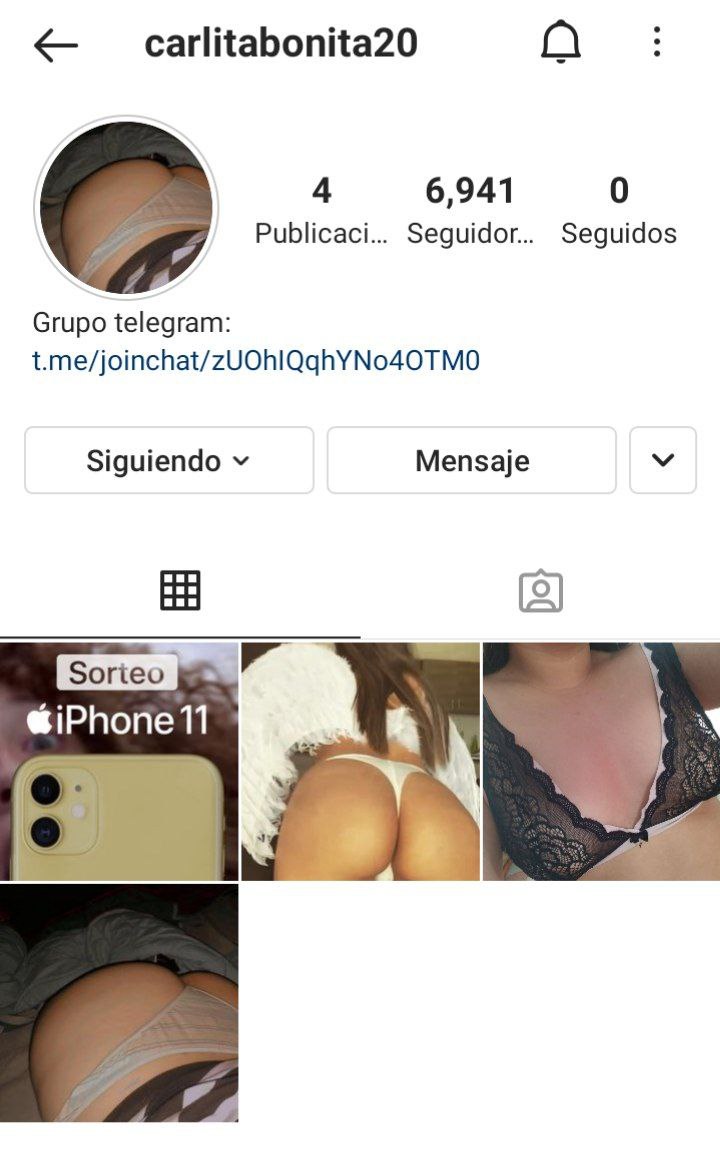Image resolution: width=720 pixels, height=1156 pixels.
Task: Open the t.me/joinchat Telegram link
Action: 256,361
